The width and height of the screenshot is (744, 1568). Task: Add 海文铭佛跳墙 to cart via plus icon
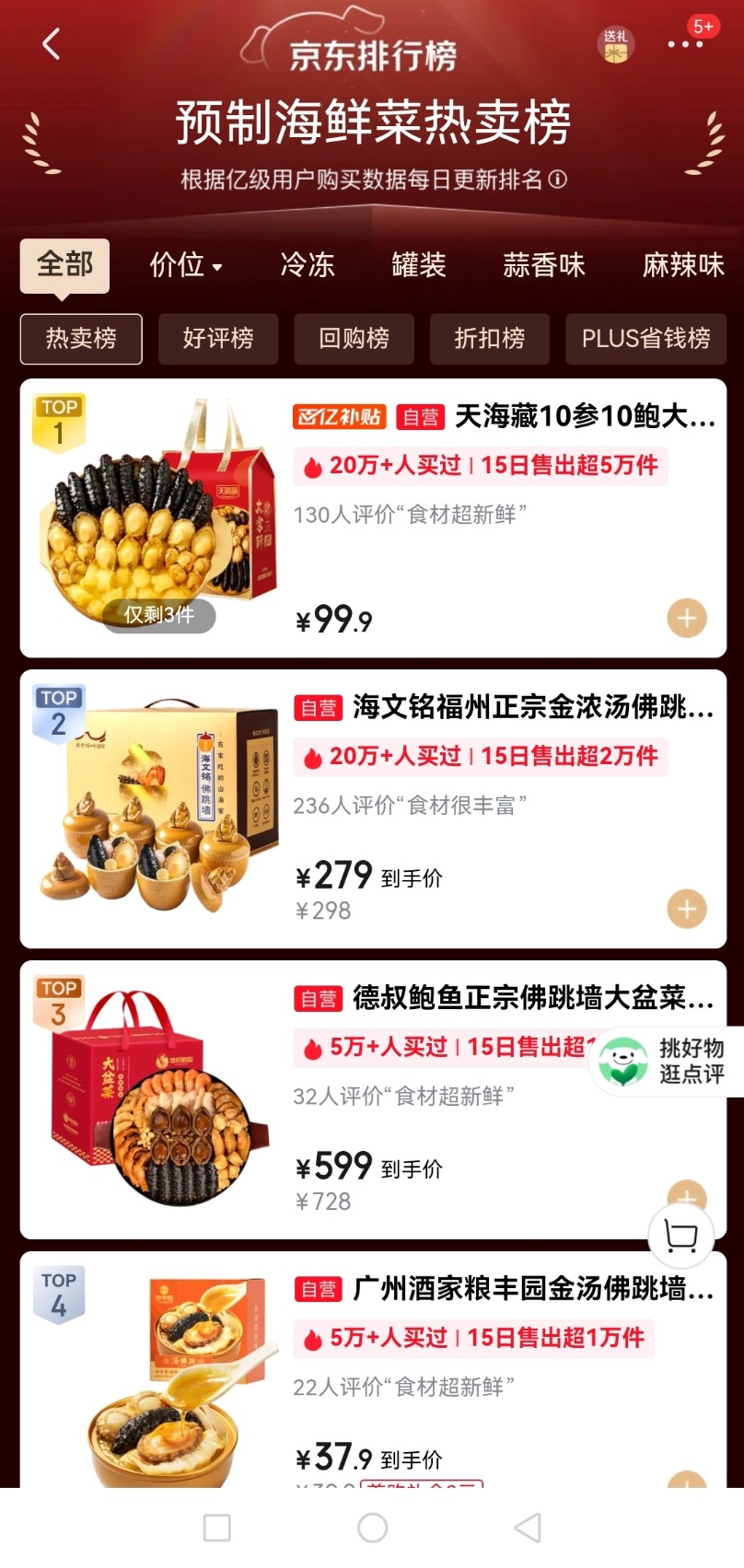pyautogui.click(x=685, y=909)
